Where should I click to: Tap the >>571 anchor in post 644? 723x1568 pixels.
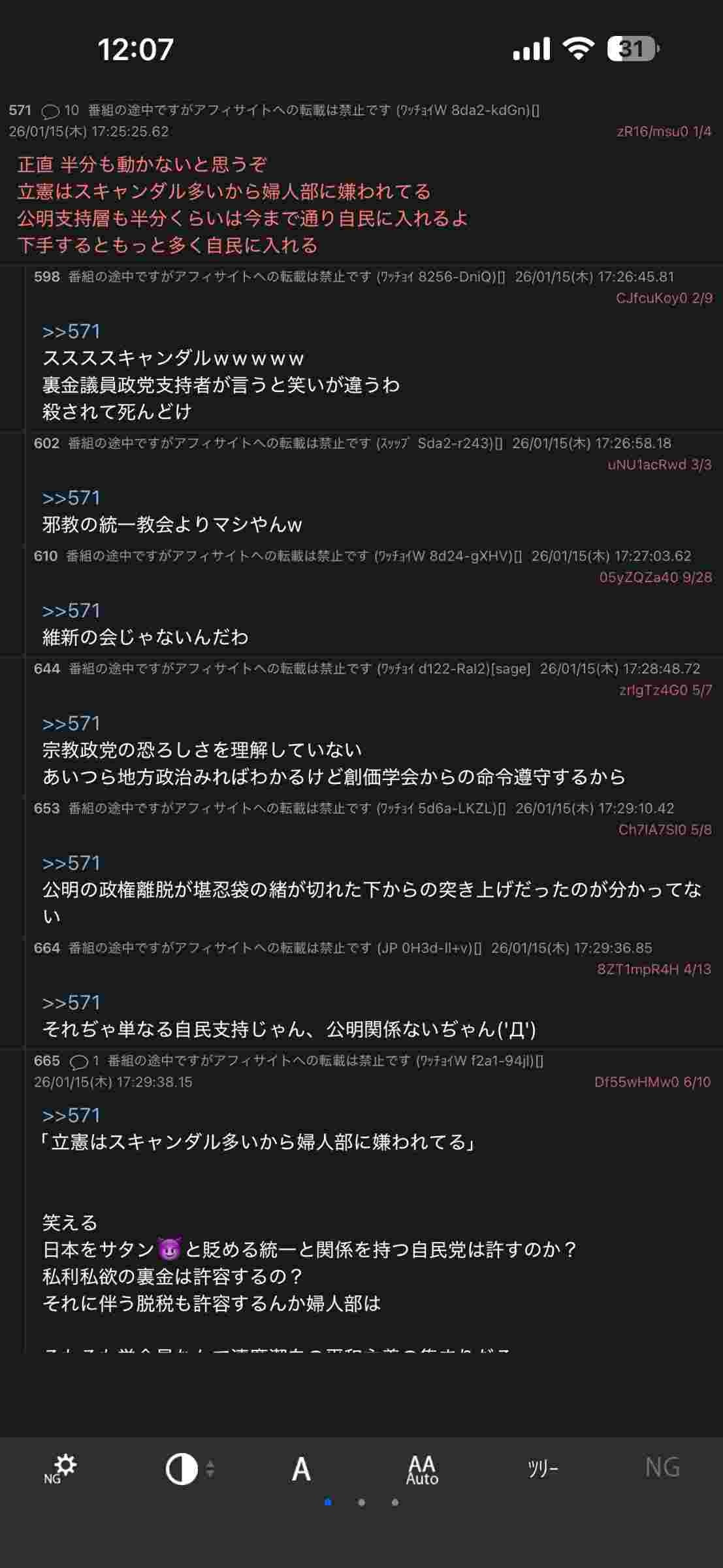(x=71, y=723)
